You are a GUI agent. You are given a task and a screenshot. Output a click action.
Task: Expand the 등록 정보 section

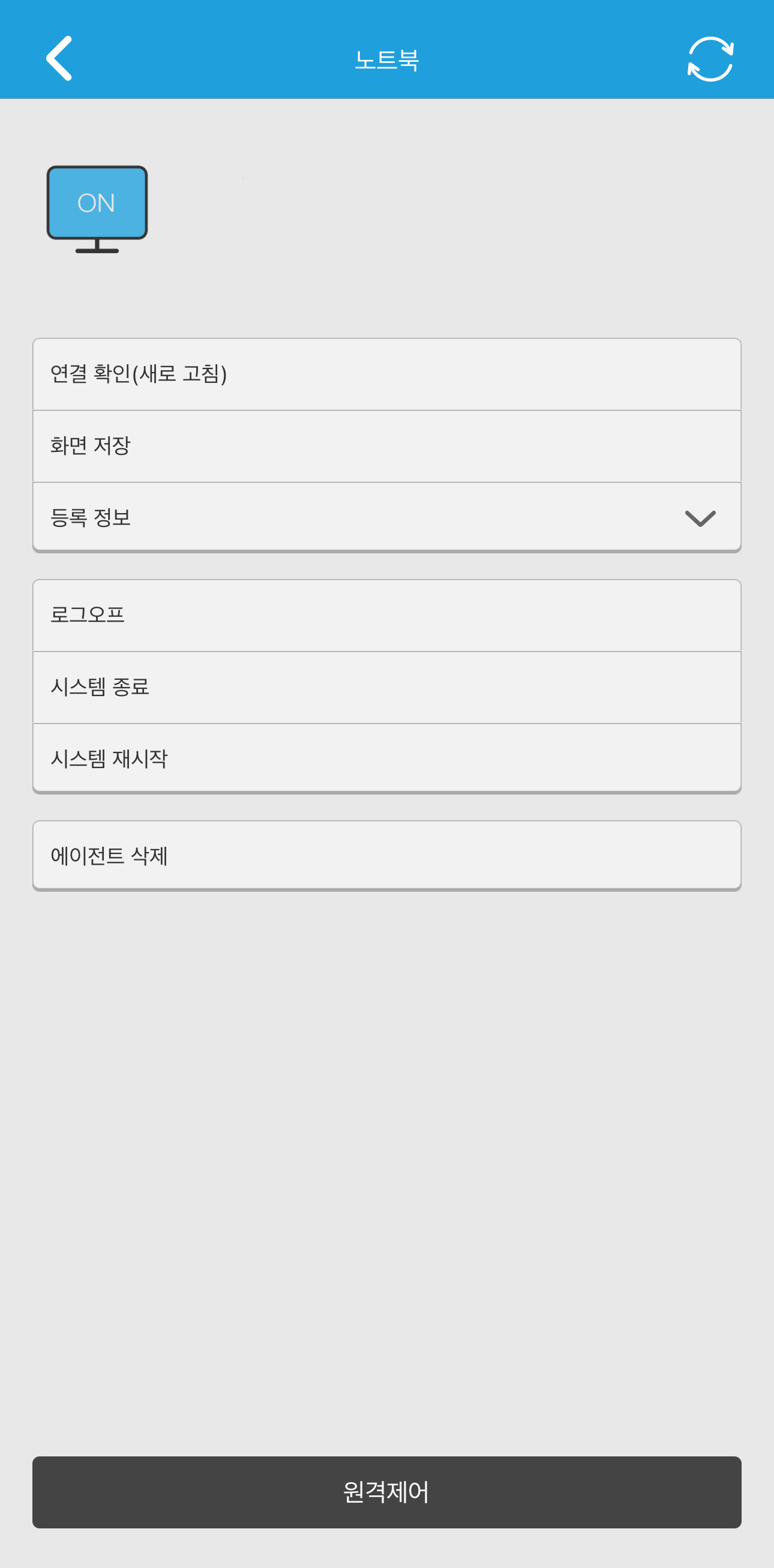[x=386, y=517]
